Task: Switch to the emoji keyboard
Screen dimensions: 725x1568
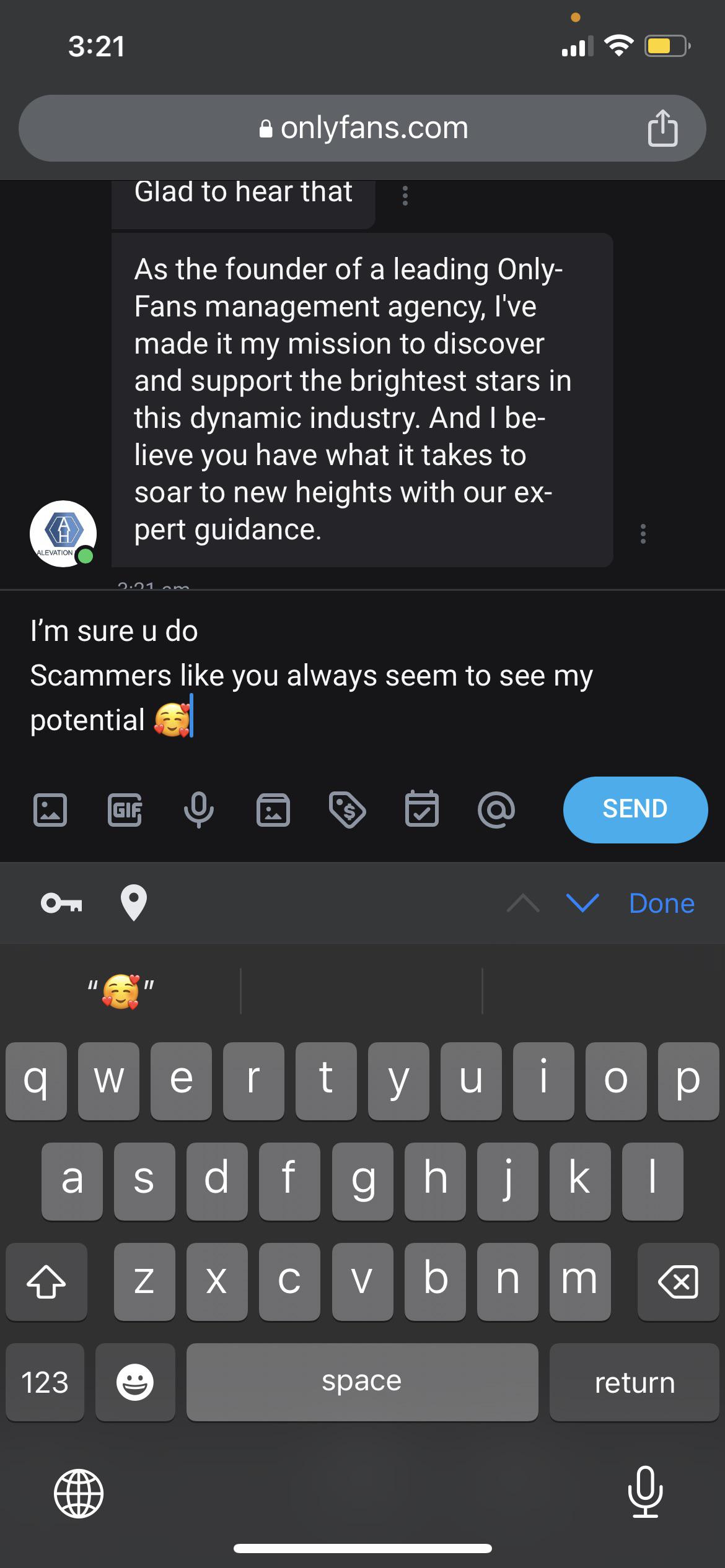Action: pyautogui.click(x=135, y=1382)
